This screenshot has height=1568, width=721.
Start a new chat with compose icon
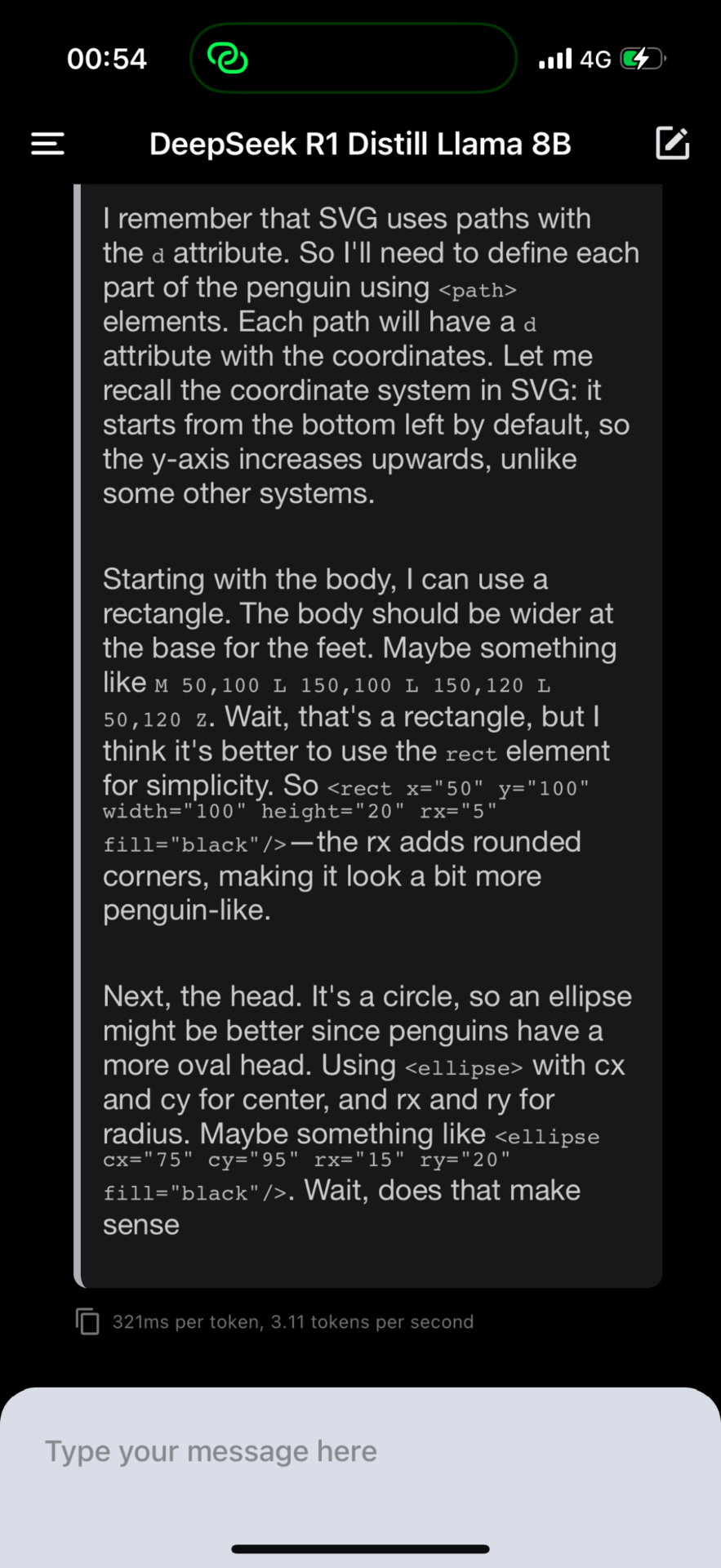tap(672, 144)
